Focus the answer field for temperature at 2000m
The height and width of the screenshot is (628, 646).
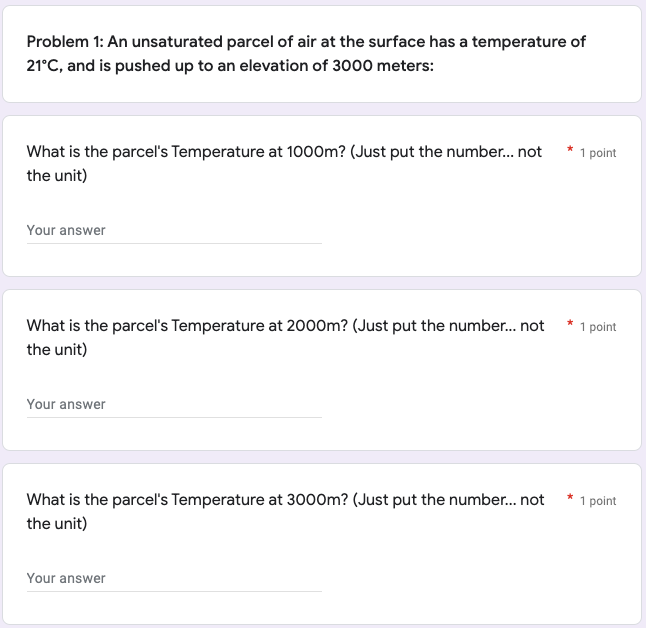pyautogui.click(x=174, y=405)
